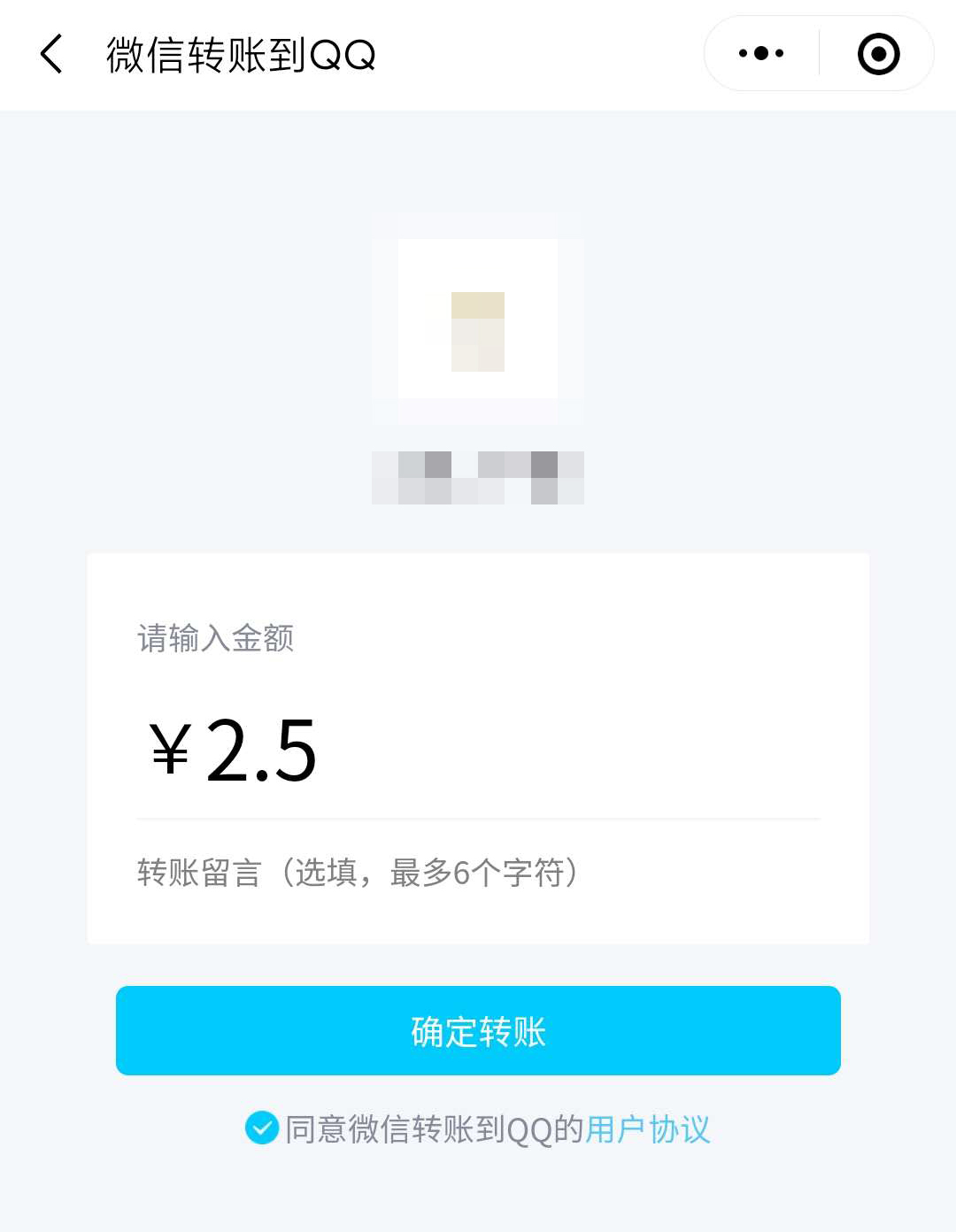
Task: Open the 用户协议 user agreement link
Action: pos(647,1129)
